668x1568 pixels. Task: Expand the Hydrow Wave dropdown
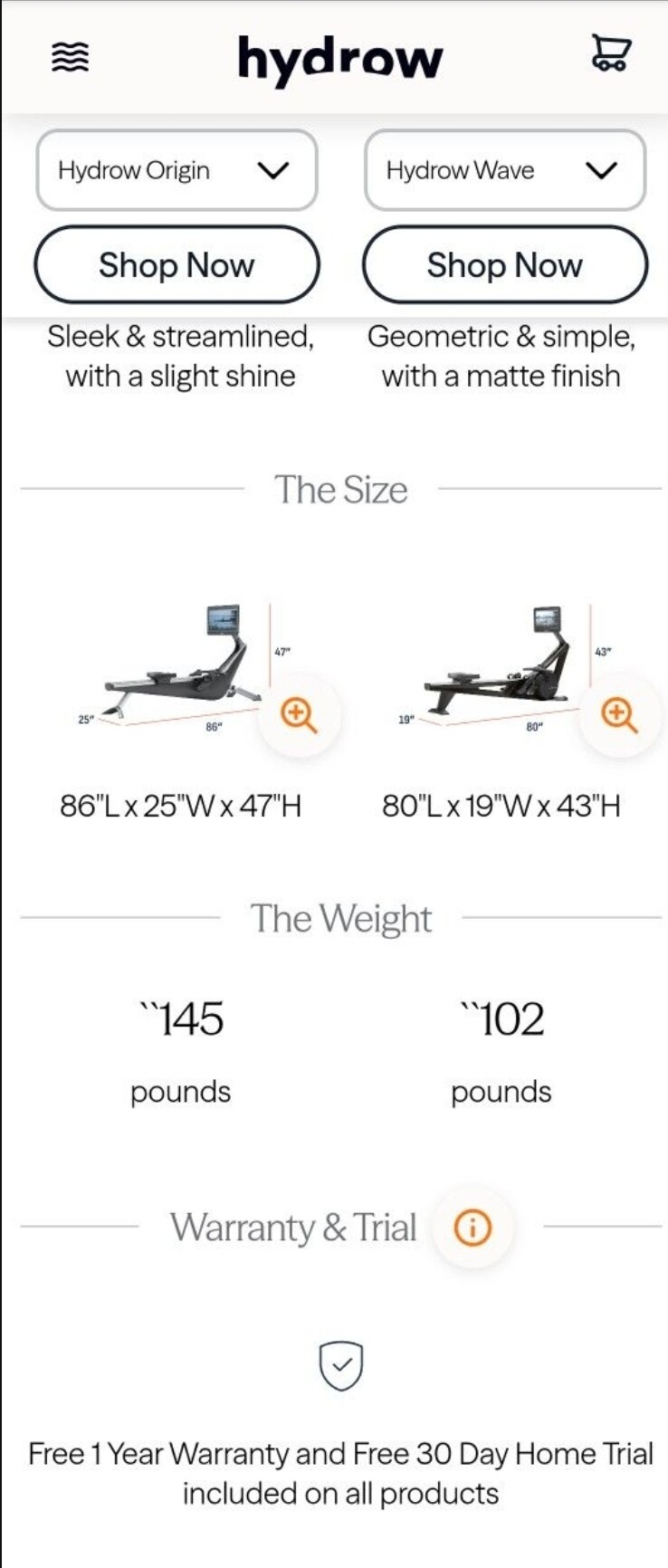tap(504, 170)
